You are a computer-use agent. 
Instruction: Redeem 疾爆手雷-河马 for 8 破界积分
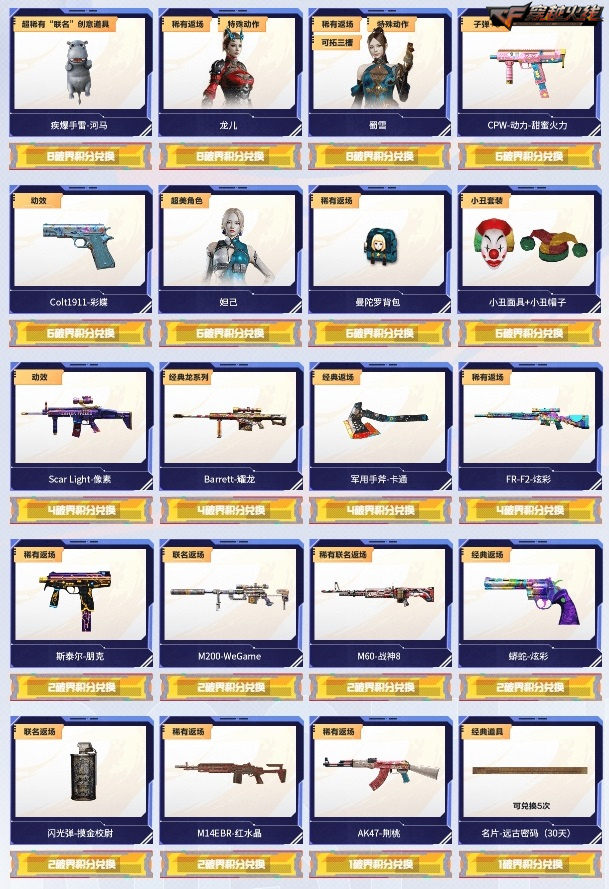81,156
